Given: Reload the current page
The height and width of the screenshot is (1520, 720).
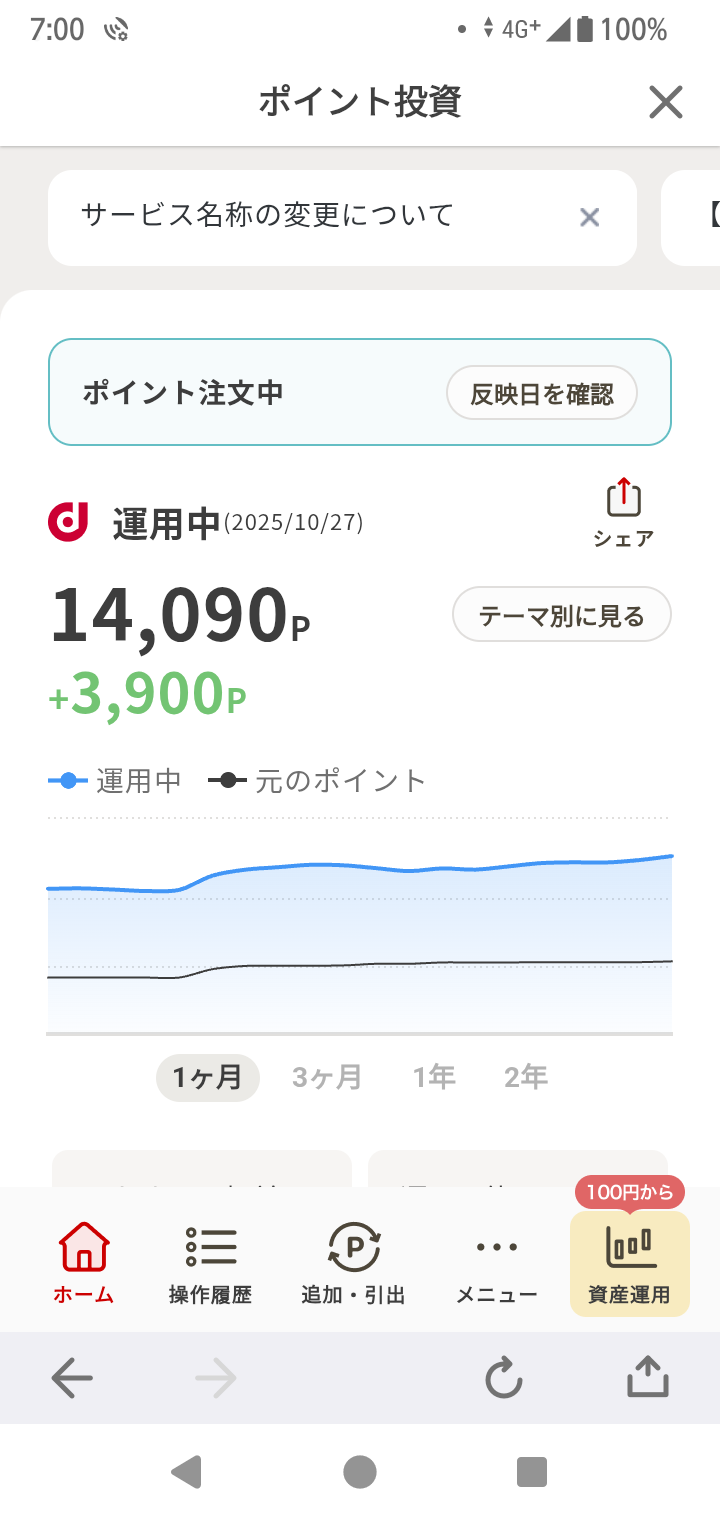Looking at the screenshot, I should click(x=503, y=1379).
